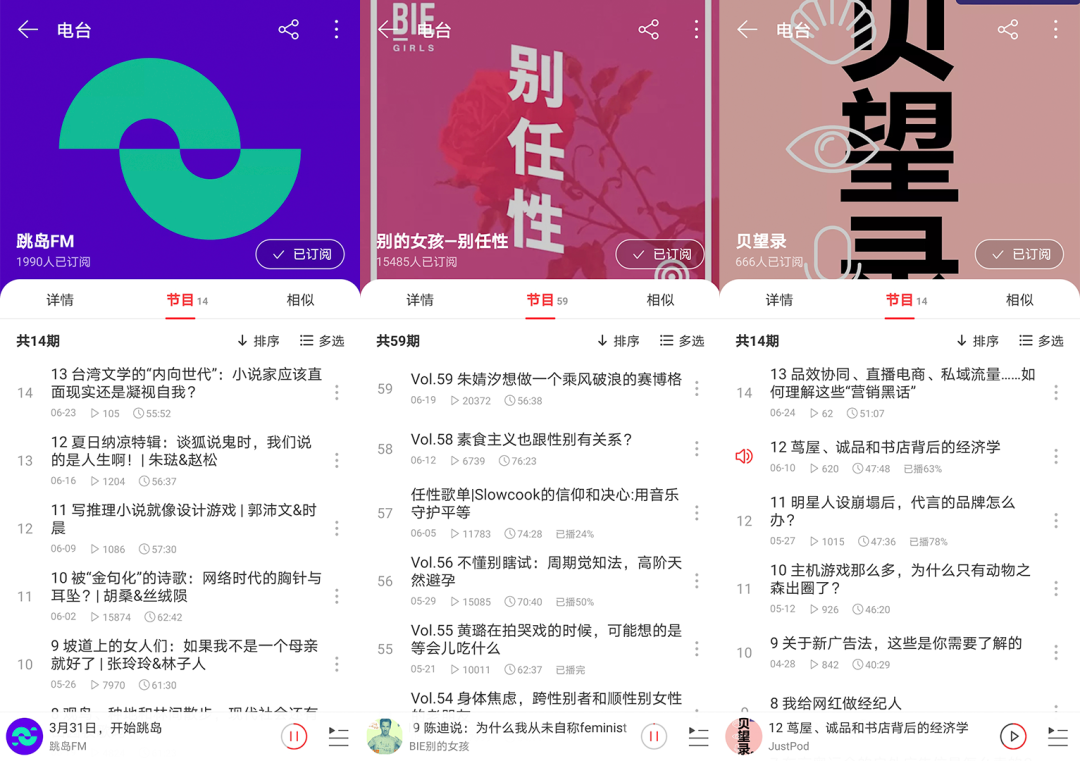Switch to 详情 tab under 跳岛FM
This screenshot has height=761, width=1080.
click(60, 300)
